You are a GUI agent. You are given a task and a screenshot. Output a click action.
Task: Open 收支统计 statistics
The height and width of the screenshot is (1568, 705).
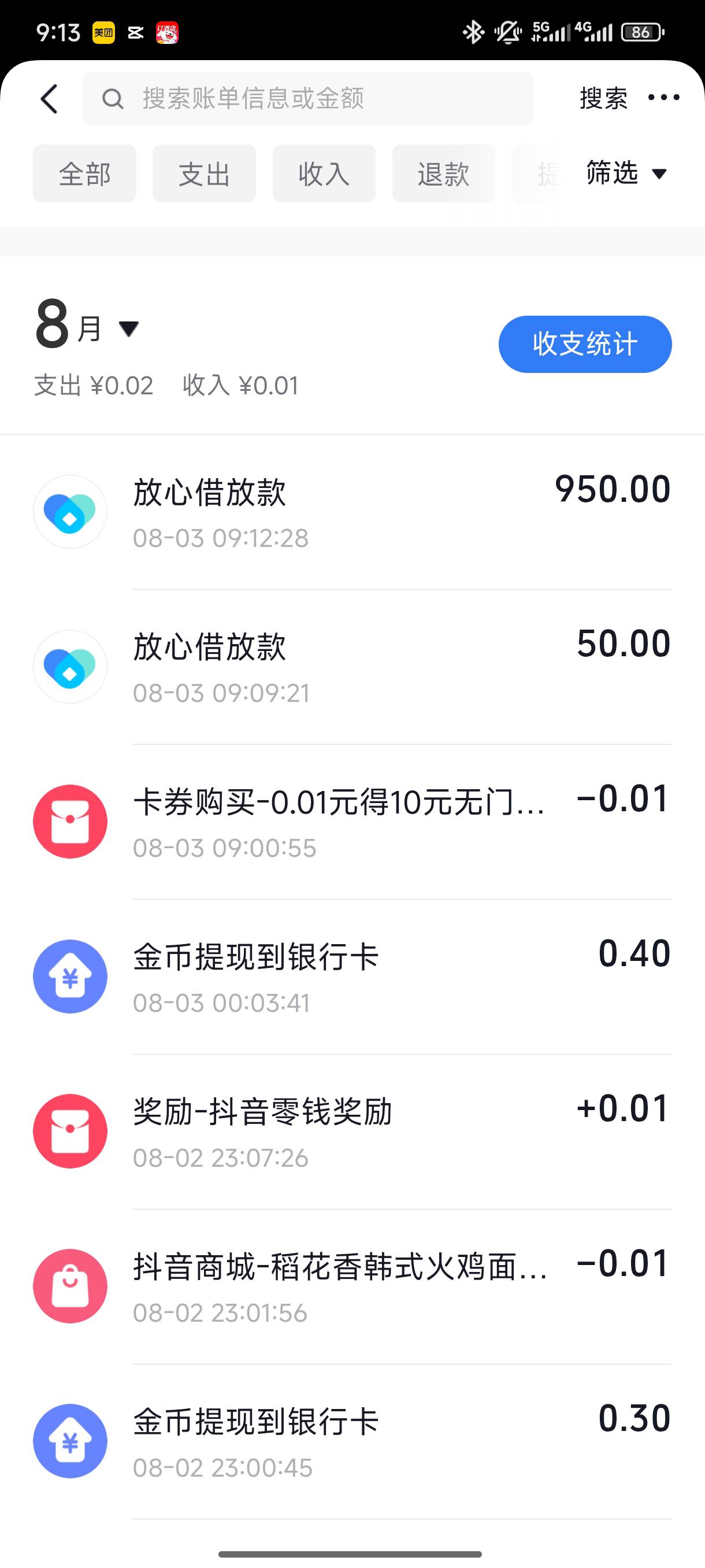pyautogui.click(x=585, y=344)
